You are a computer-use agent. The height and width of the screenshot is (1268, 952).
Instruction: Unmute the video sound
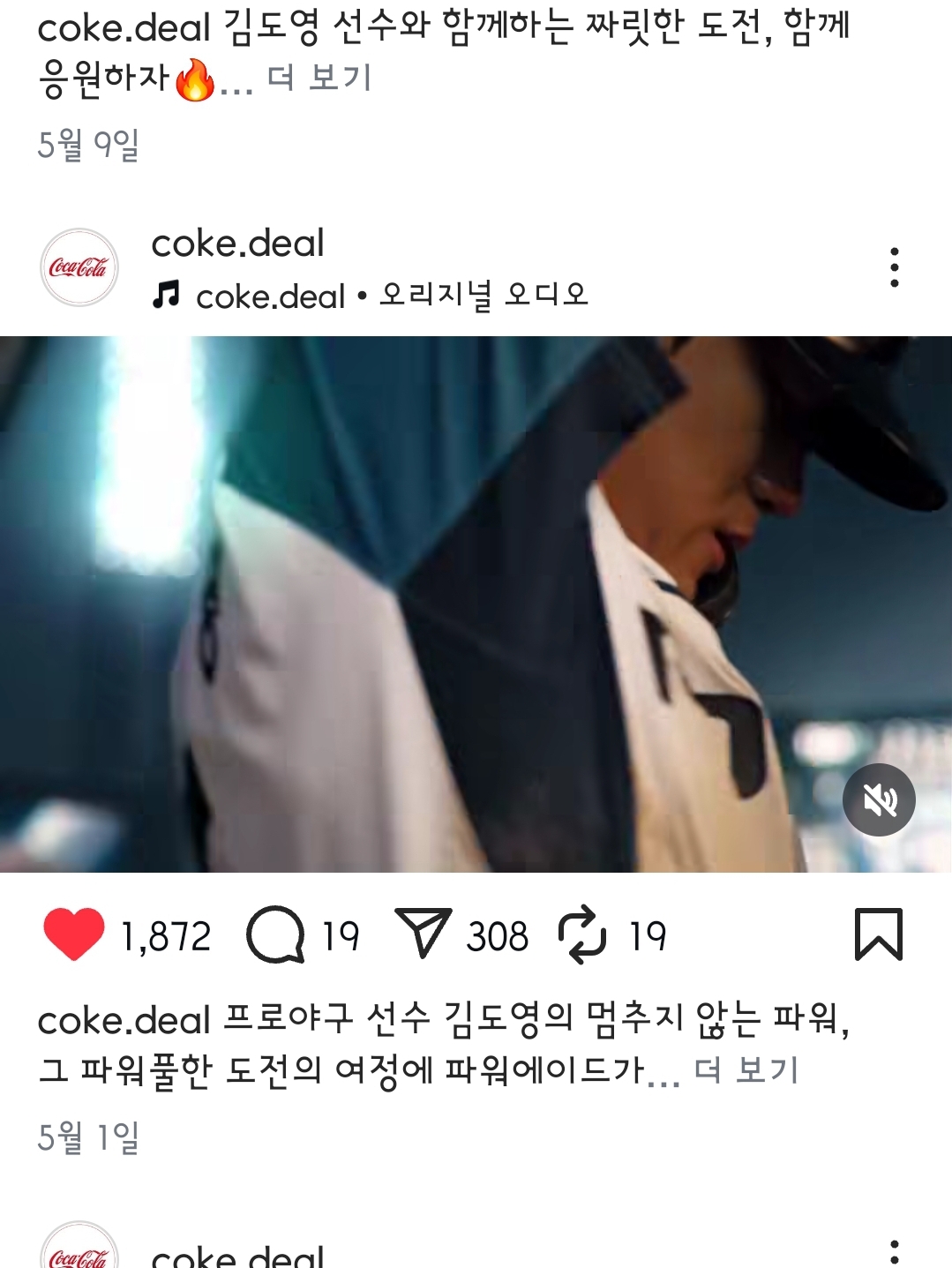click(878, 800)
